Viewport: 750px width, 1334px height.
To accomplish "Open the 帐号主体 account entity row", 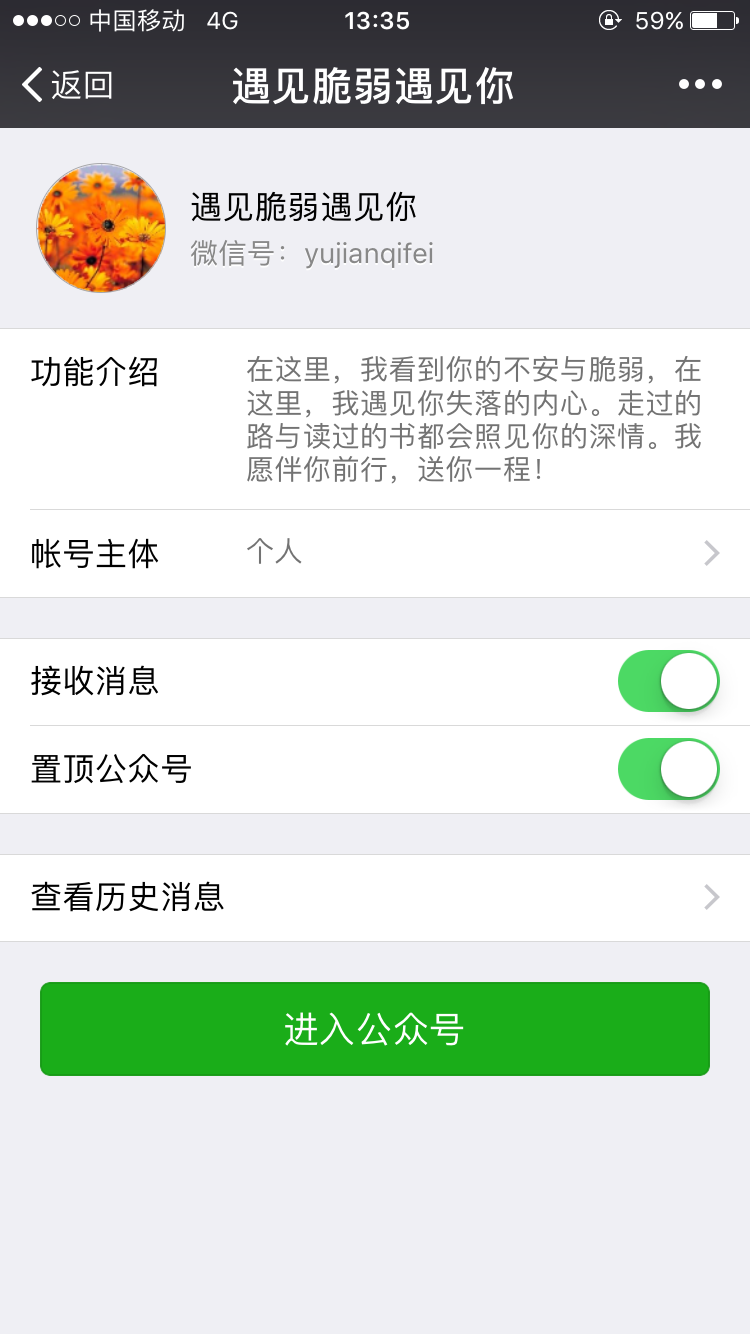I will tap(375, 553).
